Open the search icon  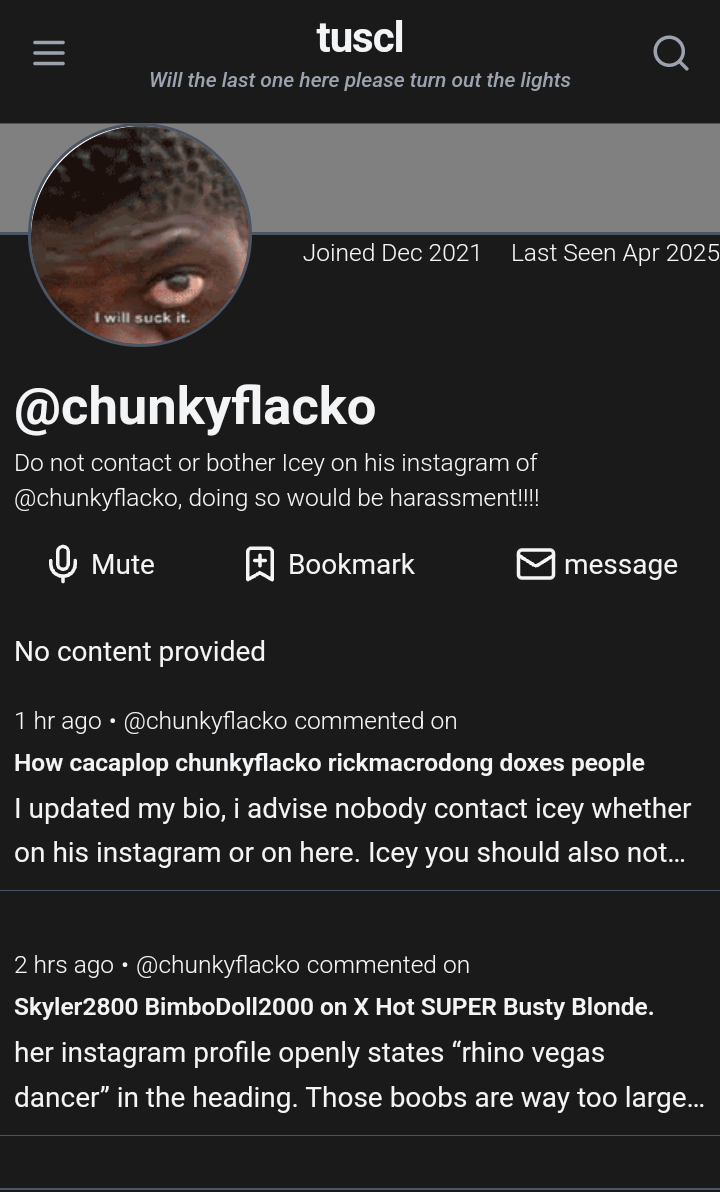click(x=670, y=53)
